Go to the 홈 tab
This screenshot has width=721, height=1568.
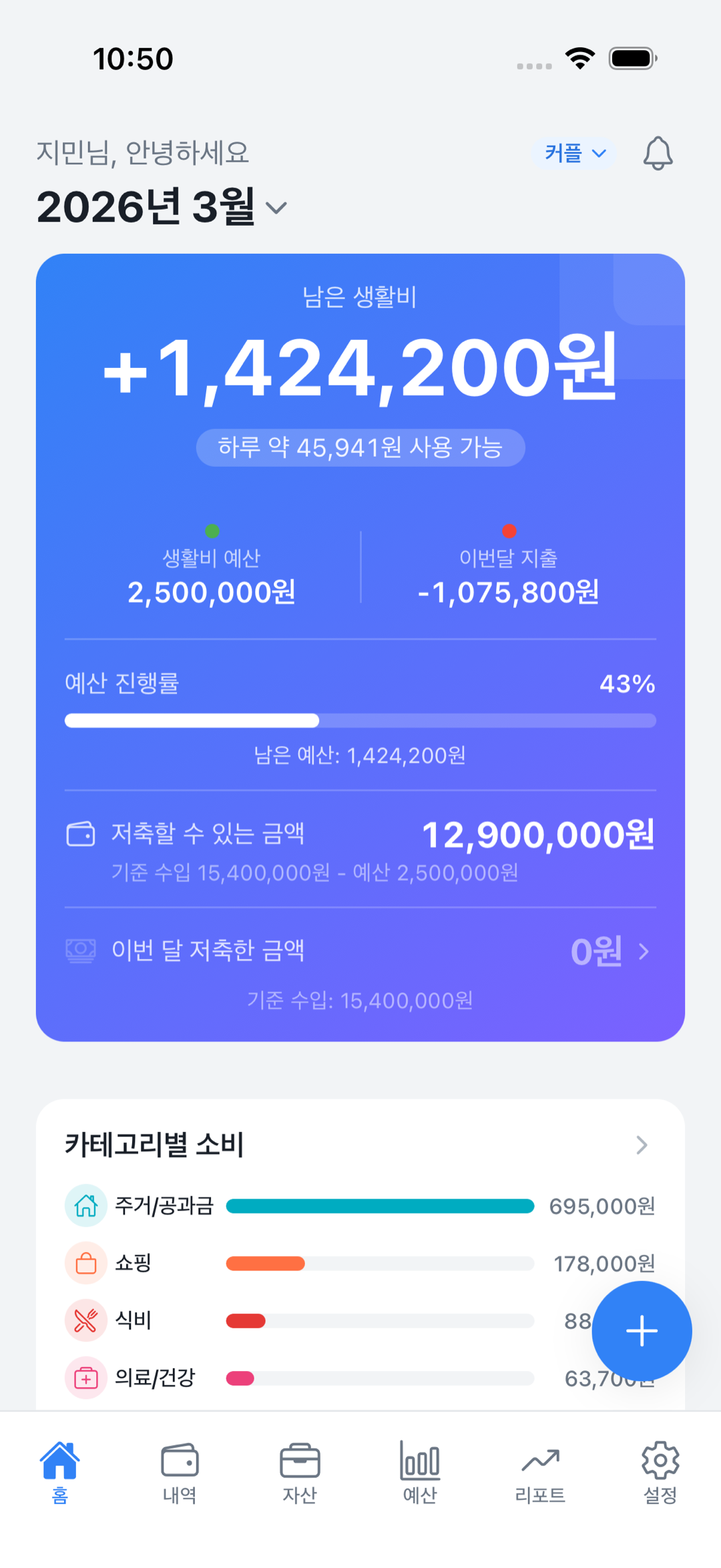60,1472
